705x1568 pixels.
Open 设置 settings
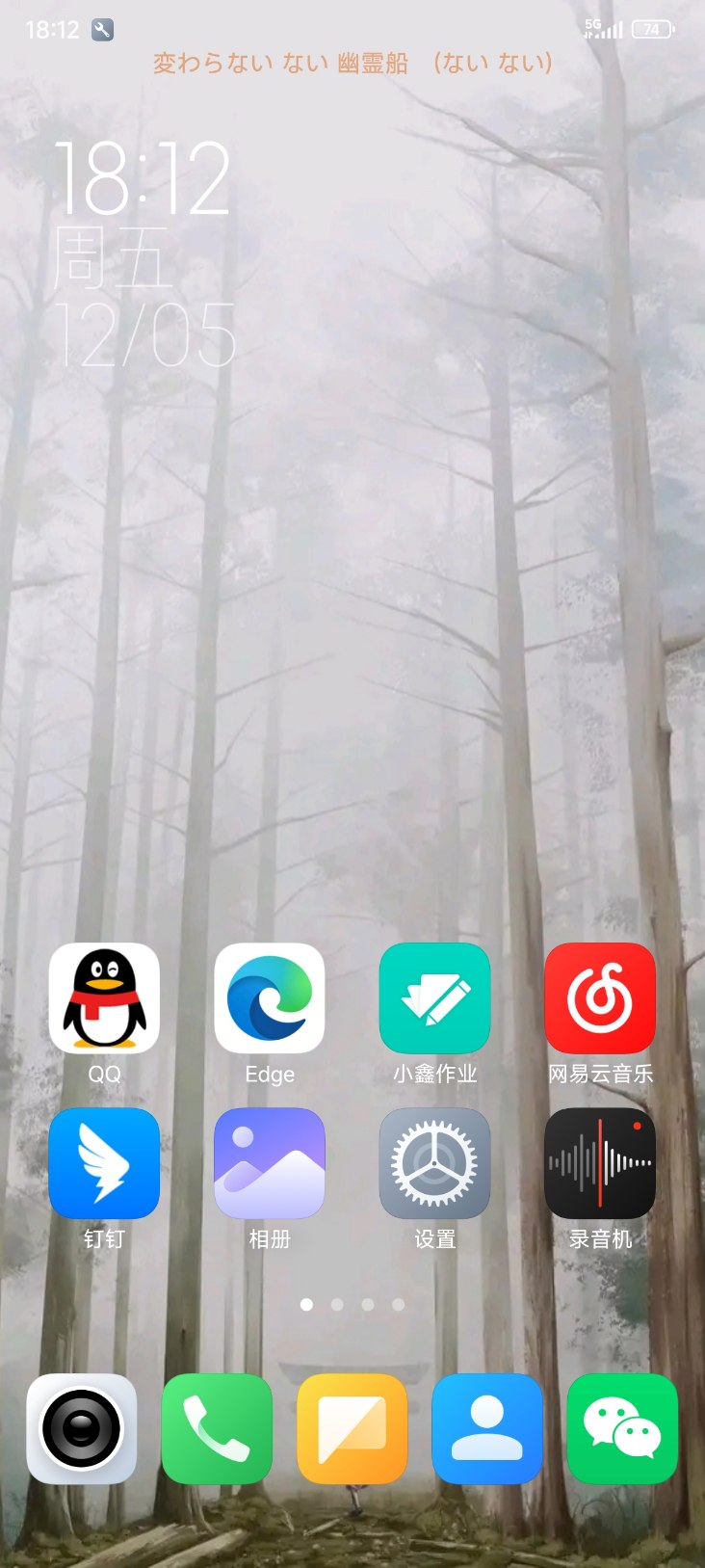pos(434,1163)
